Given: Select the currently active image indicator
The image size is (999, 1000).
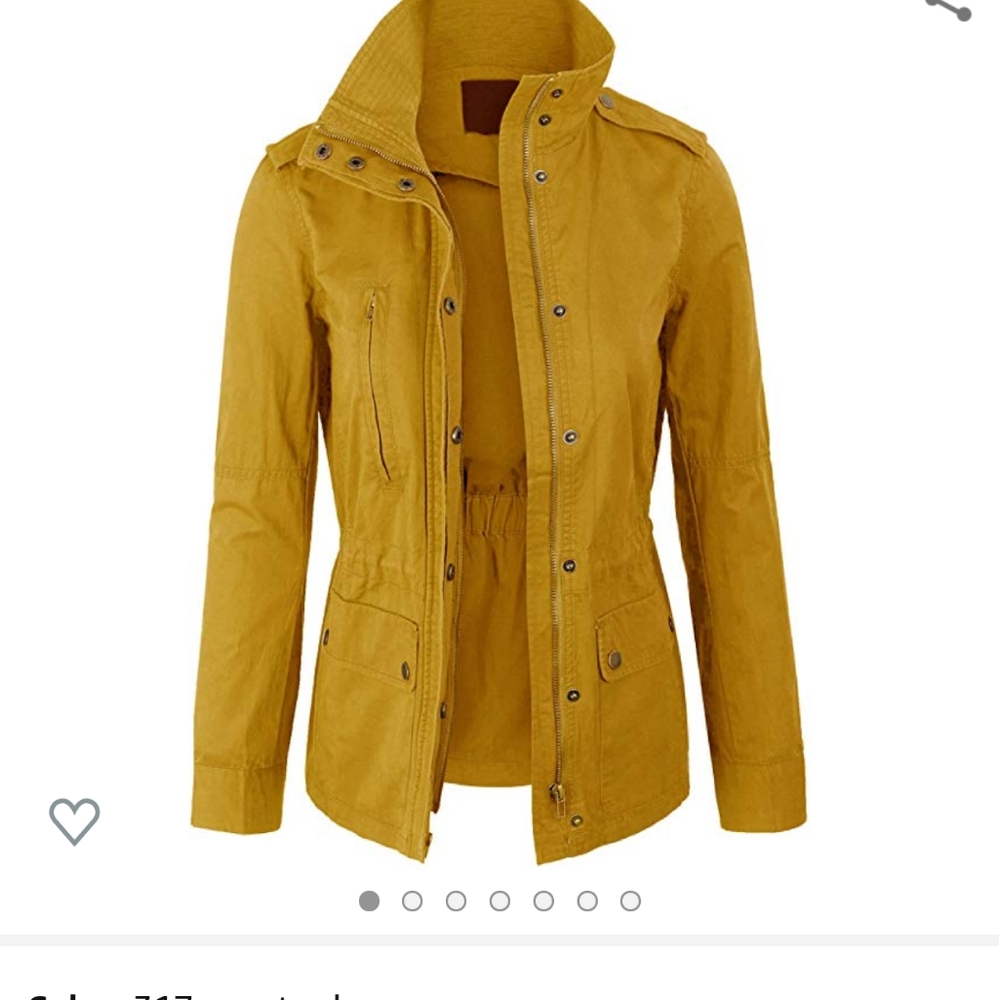Looking at the screenshot, I should [369, 901].
